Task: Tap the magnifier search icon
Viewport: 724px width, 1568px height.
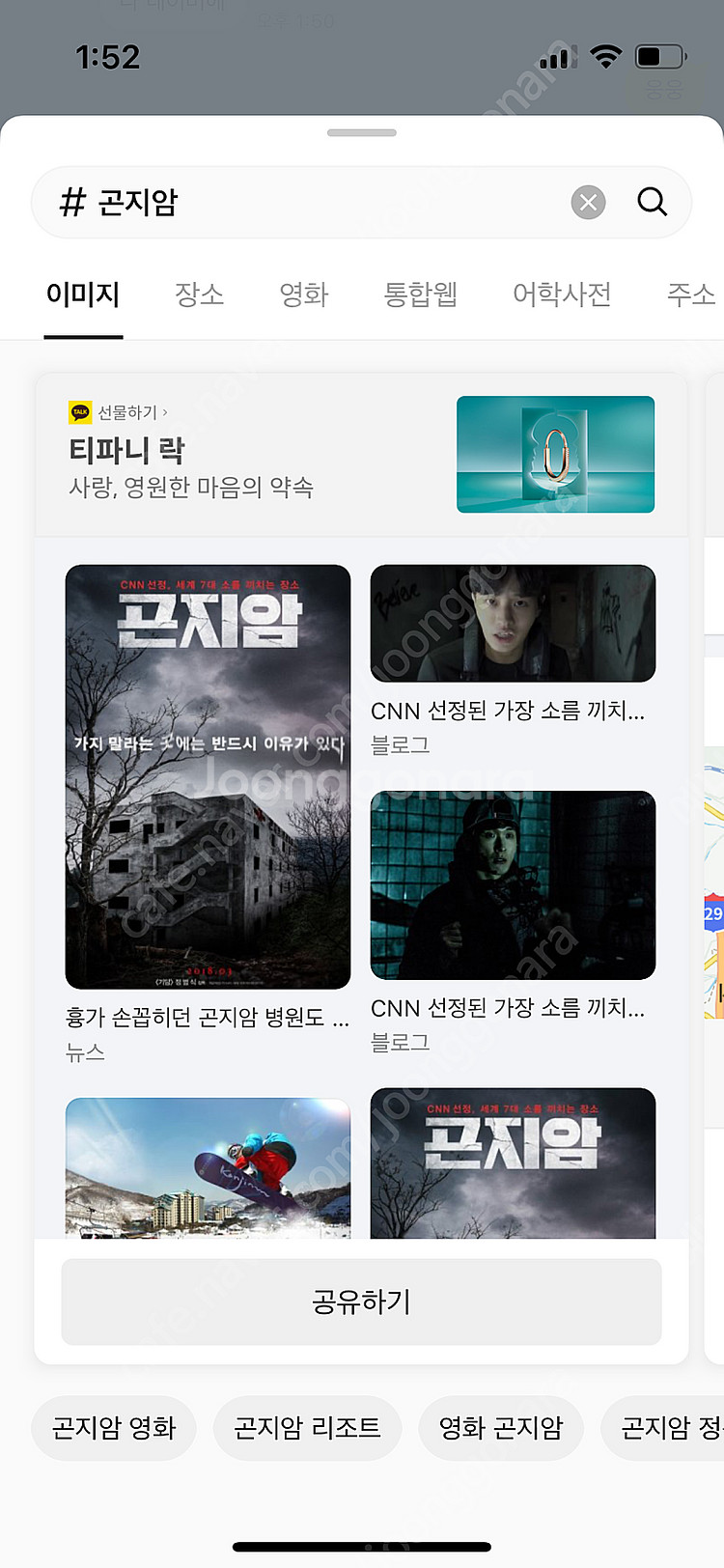Action: (x=652, y=202)
